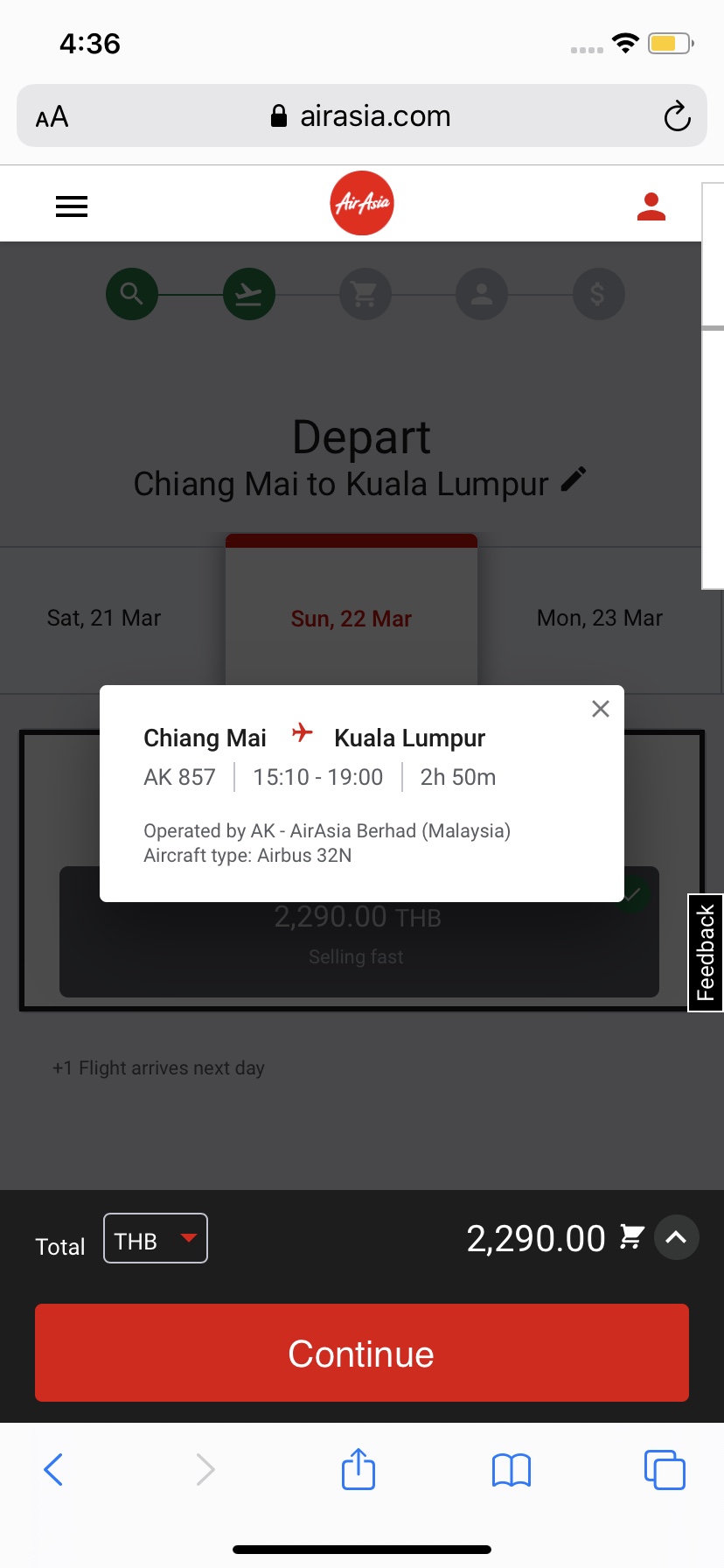The width and height of the screenshot is (724, 1568).
Task: Go back in Safari
Action: (x=53, y=1469)
